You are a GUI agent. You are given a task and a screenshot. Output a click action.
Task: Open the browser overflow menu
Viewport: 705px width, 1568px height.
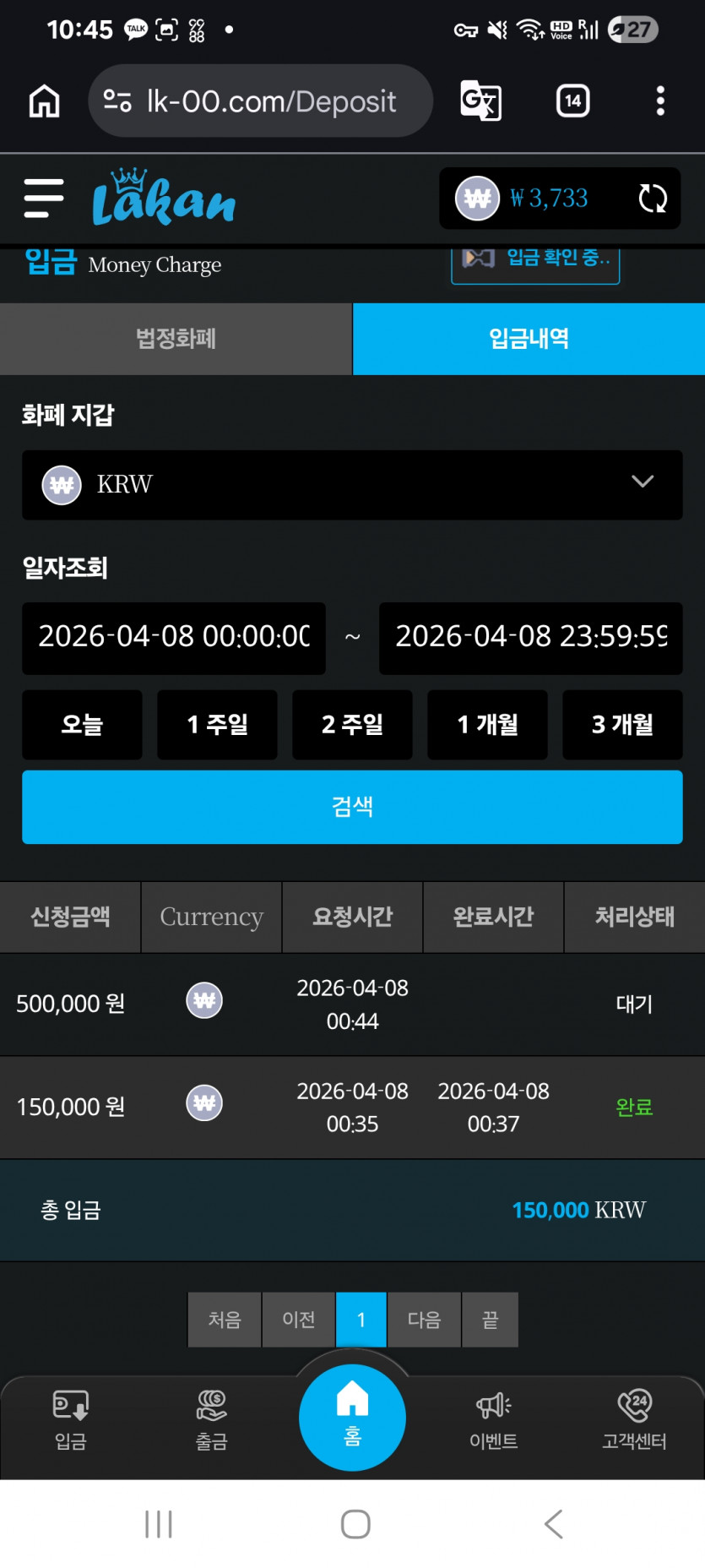660,101
